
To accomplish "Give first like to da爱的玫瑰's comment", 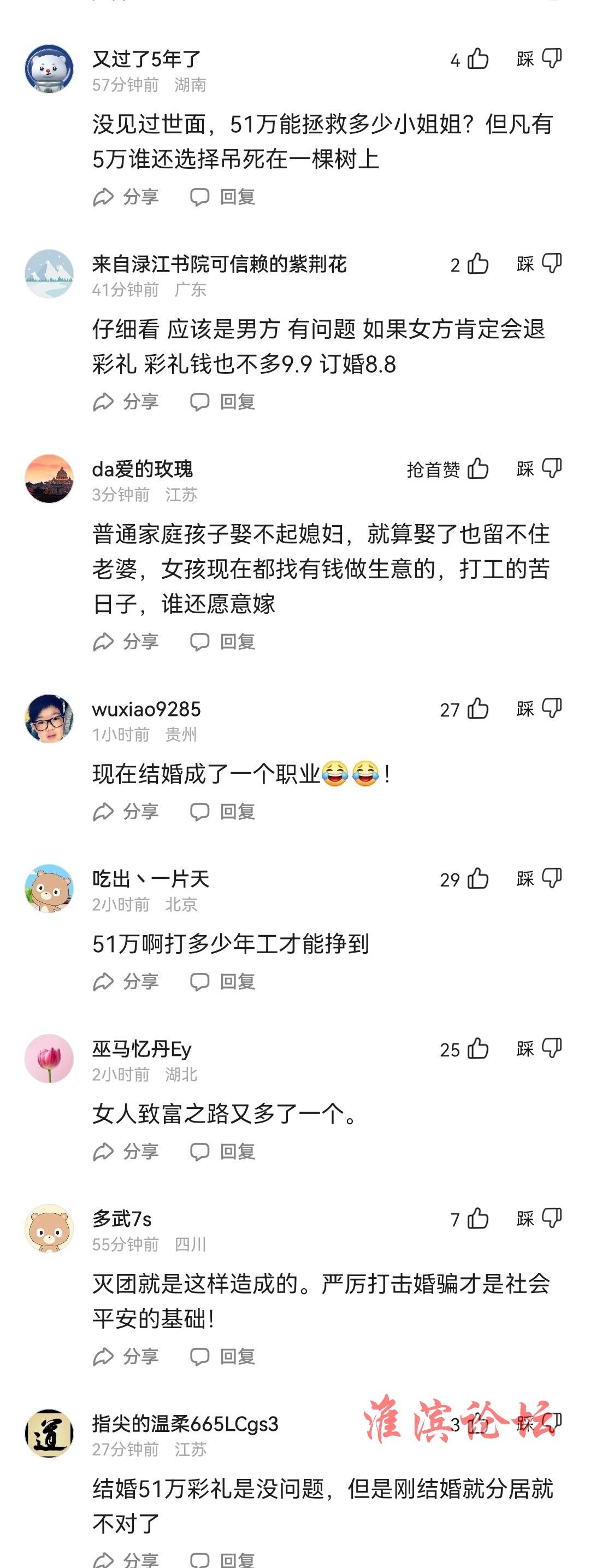I will [x=478, y=469].
